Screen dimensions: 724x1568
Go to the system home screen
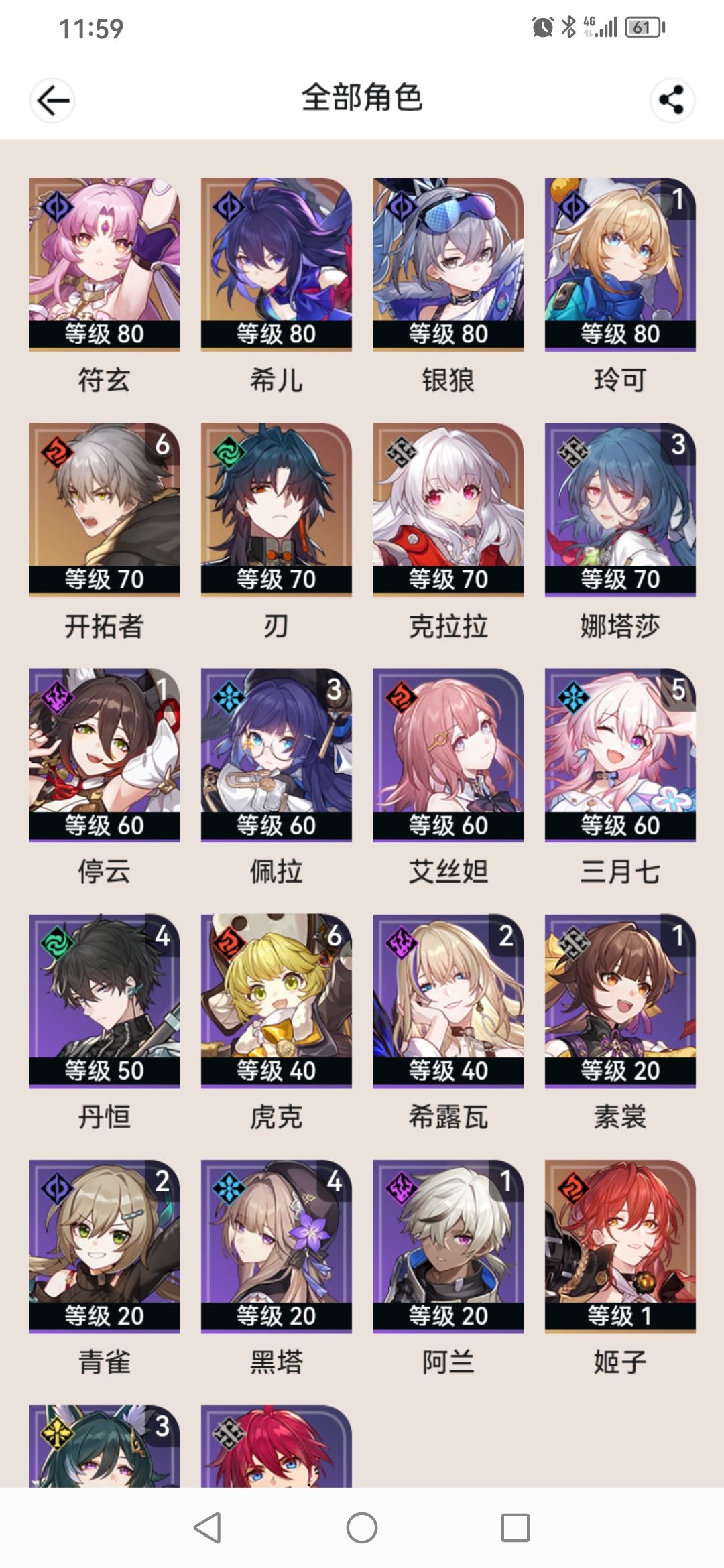point(362,1528)
